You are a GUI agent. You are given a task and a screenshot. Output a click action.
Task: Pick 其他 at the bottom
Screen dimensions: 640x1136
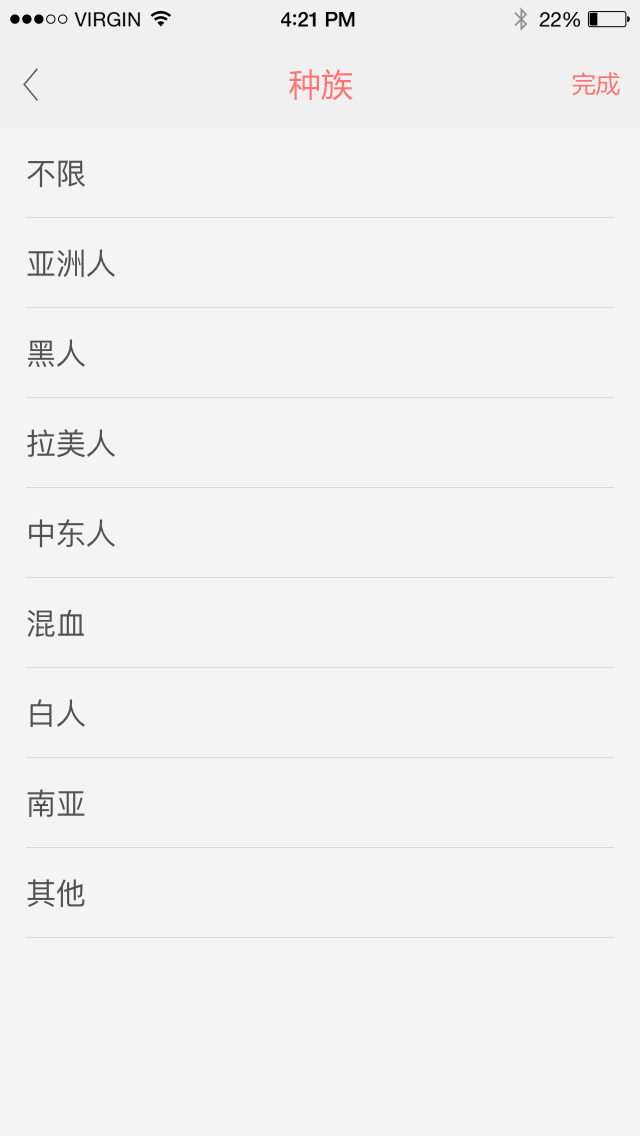coord(320,893)
